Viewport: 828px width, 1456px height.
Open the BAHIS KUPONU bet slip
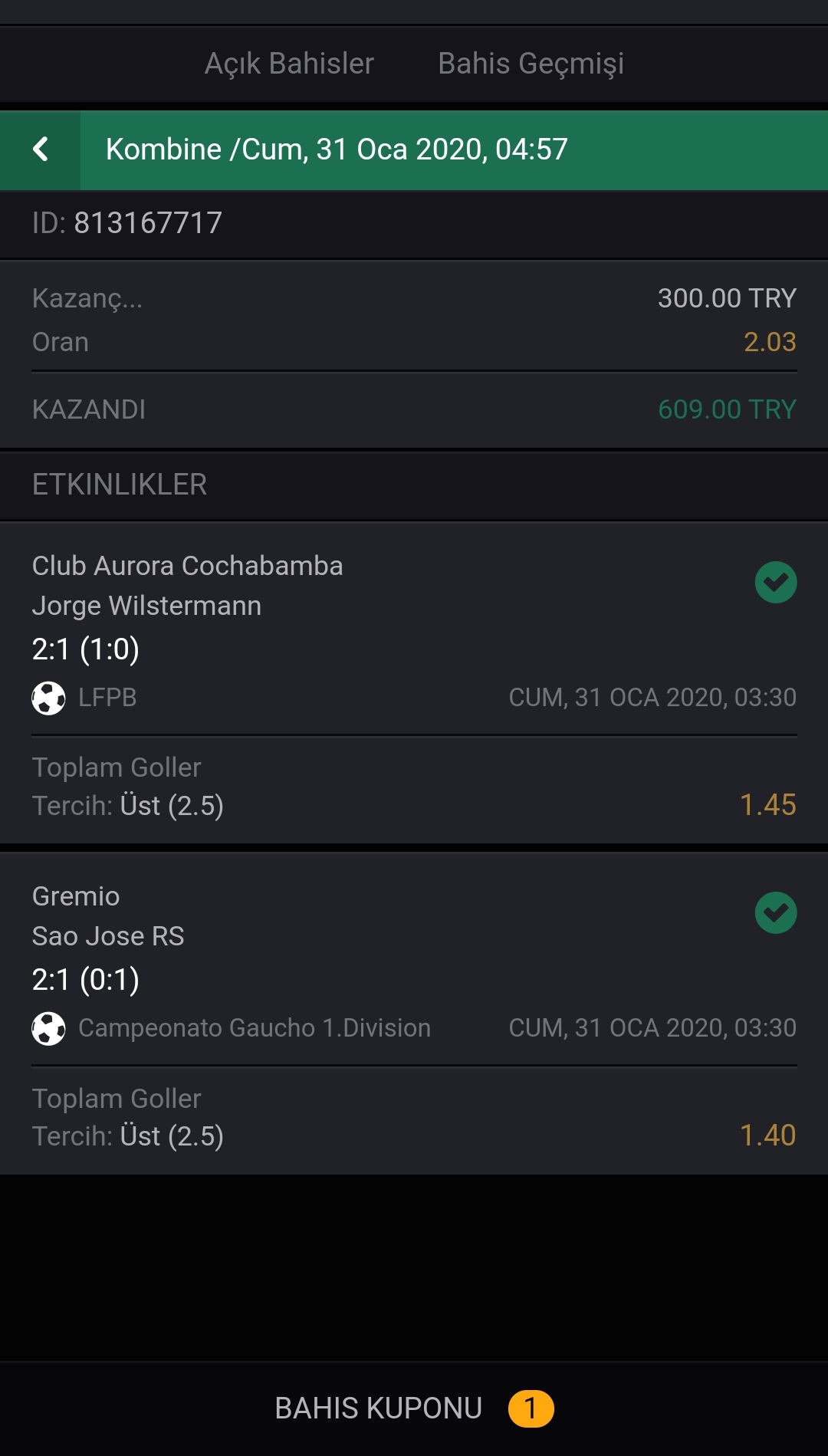pos(414,1408)
